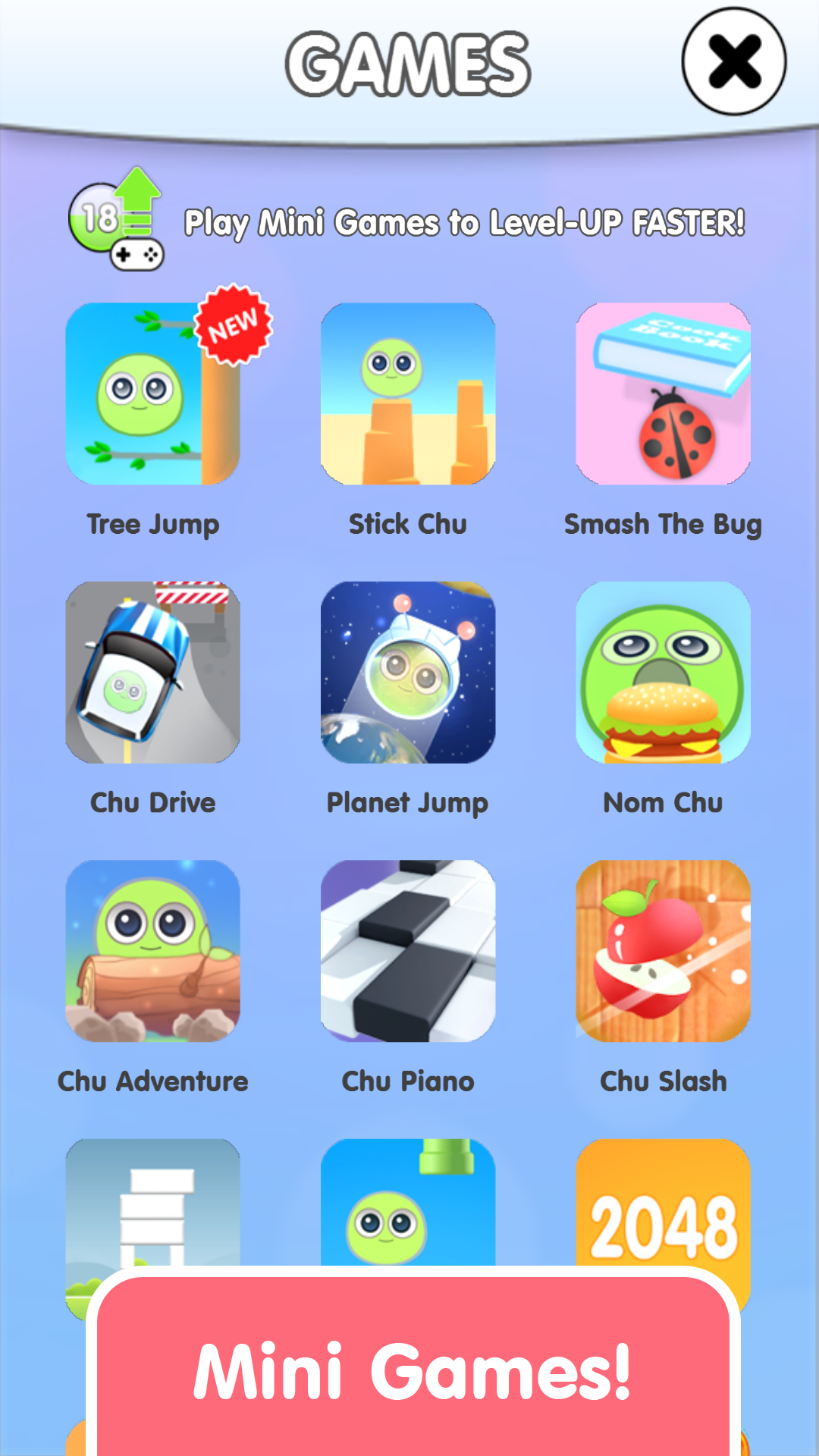Launch the Stick Chu game
Screen dimensions: 819x1456
407,394
